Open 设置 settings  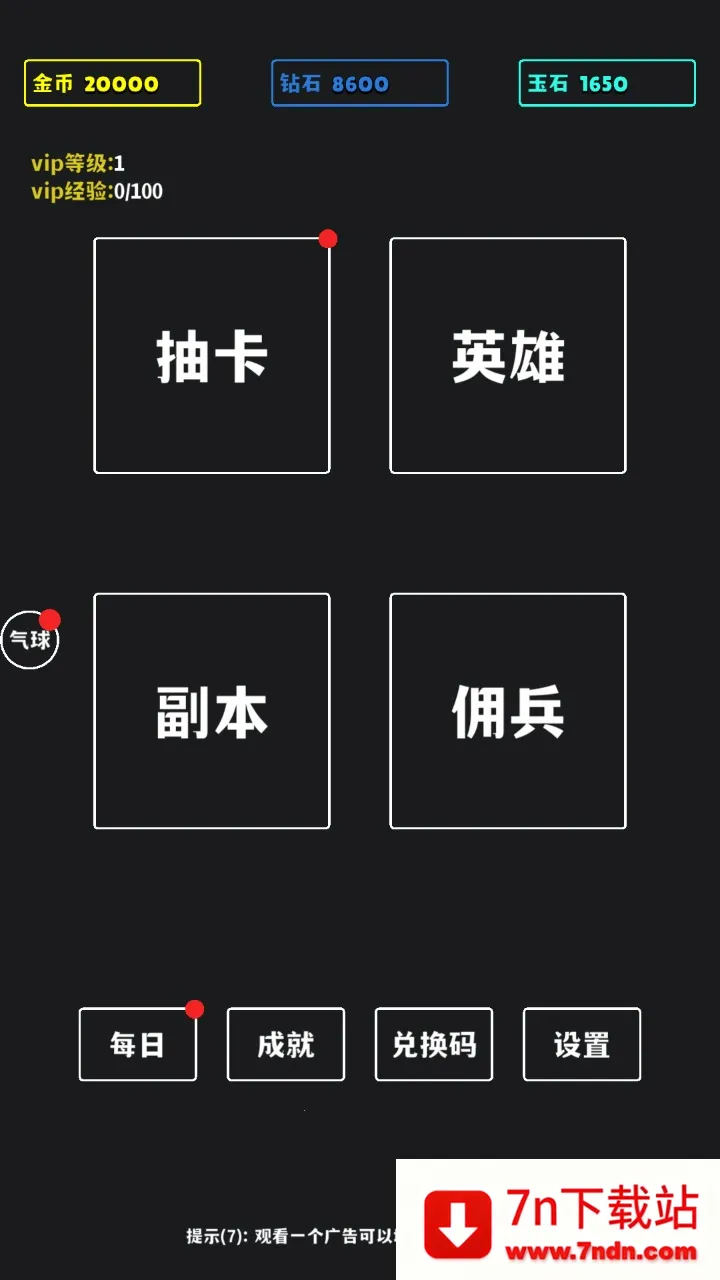(x=582, y=1044)
